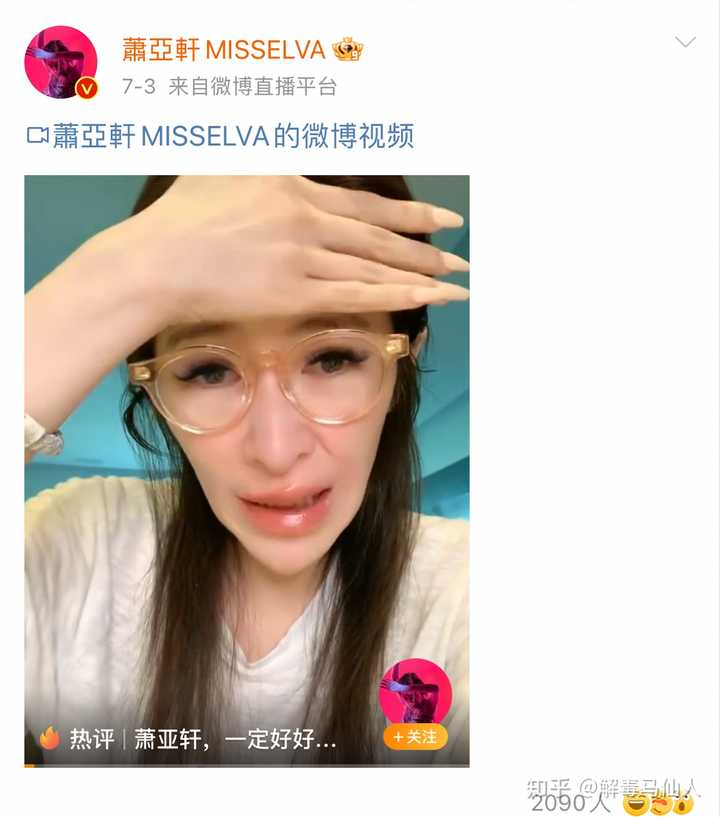Open the 热评 hot comment bar
720x817 pixels.
[190, 740]
